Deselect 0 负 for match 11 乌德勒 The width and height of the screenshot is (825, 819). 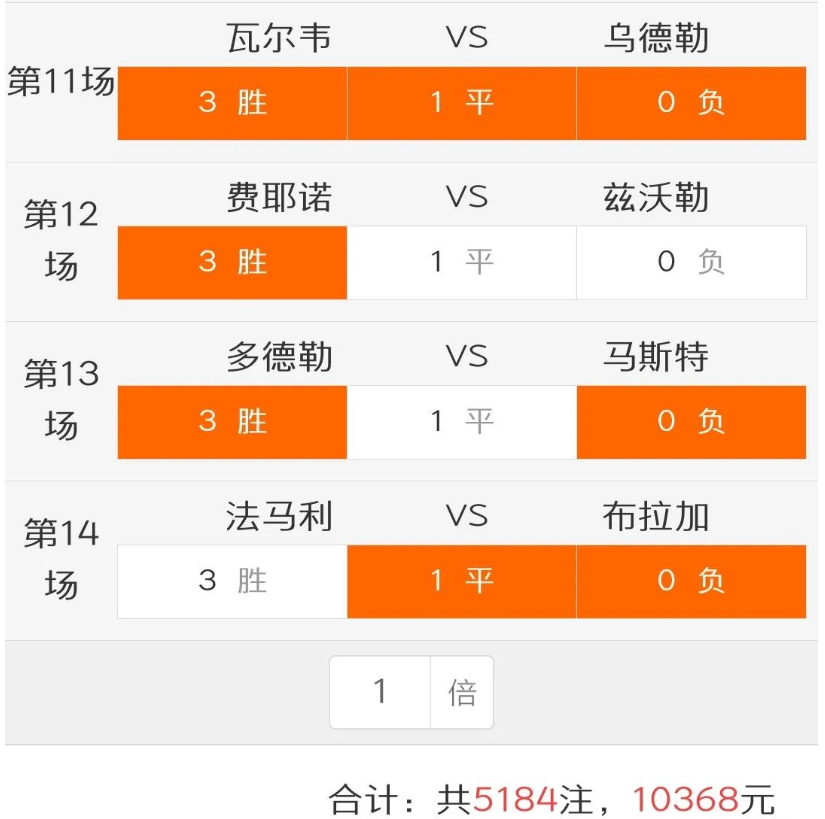tap(691, 103)
